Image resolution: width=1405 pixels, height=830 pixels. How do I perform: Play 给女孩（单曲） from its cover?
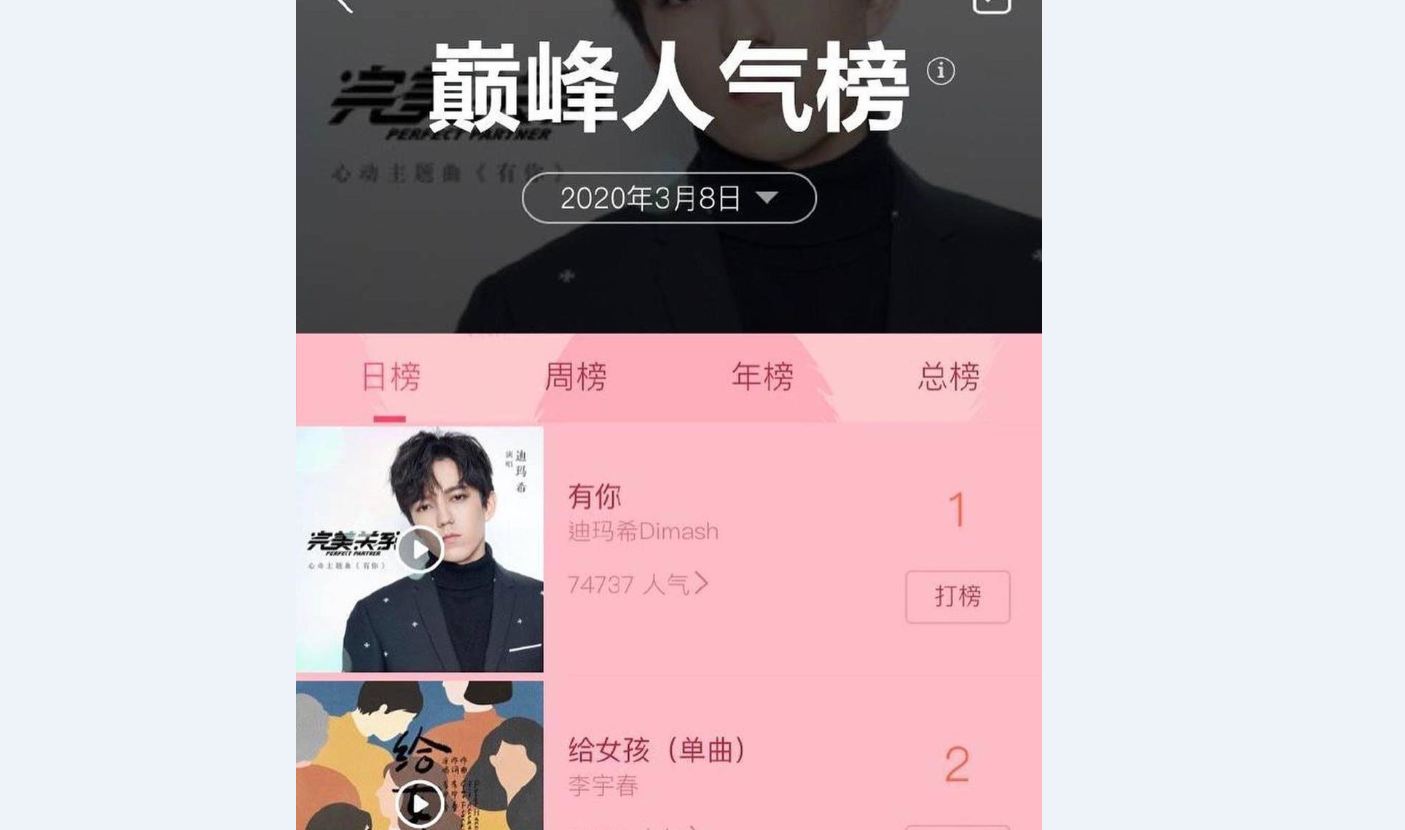pos(420,803)
